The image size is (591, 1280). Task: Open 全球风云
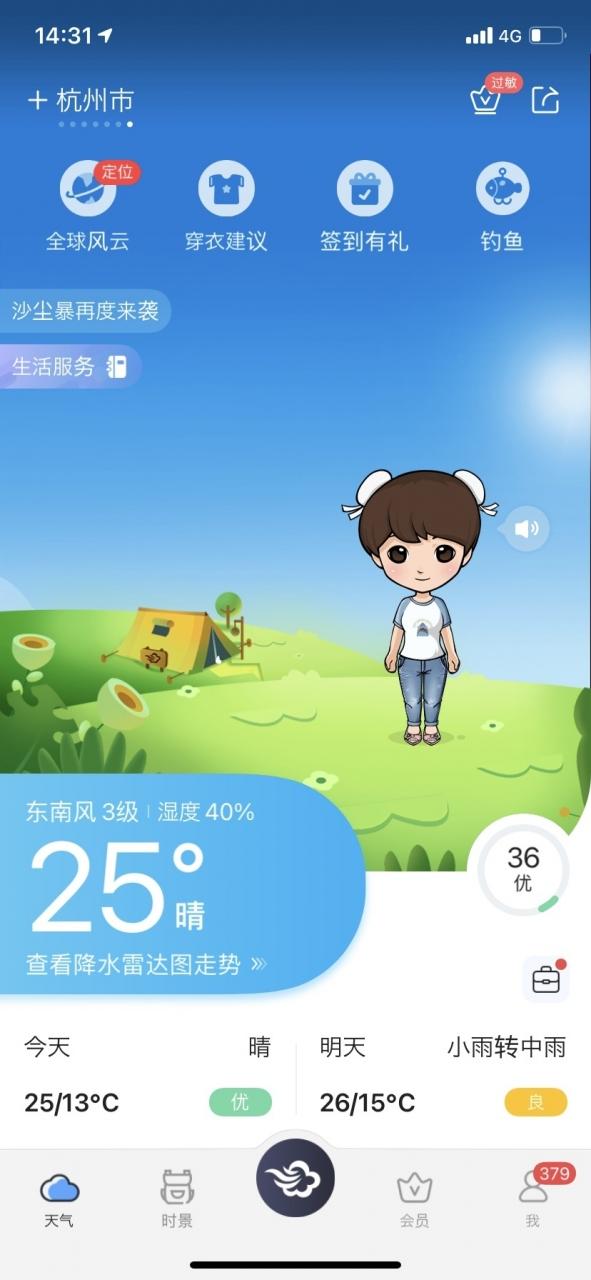tap(88, 208)
